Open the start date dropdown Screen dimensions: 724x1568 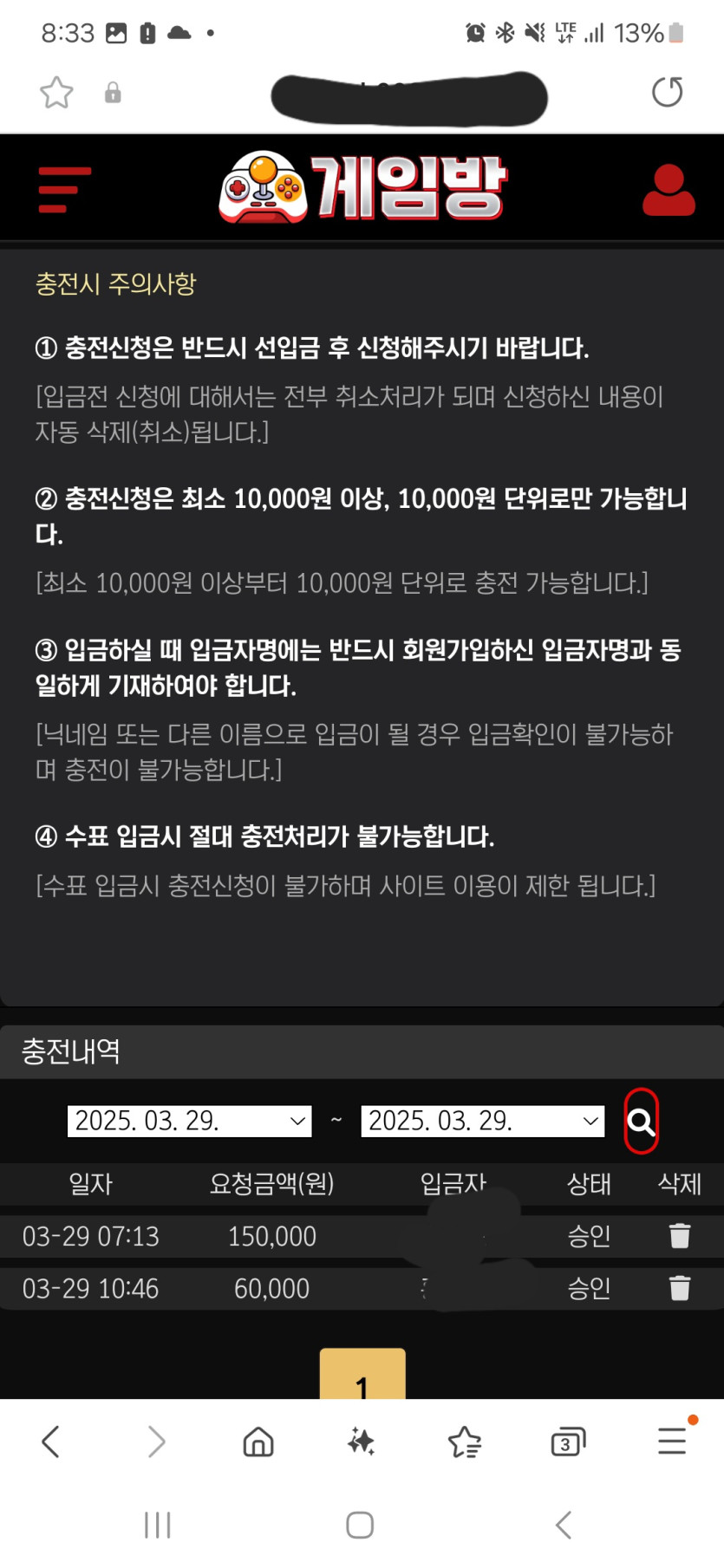point(189,1121)
